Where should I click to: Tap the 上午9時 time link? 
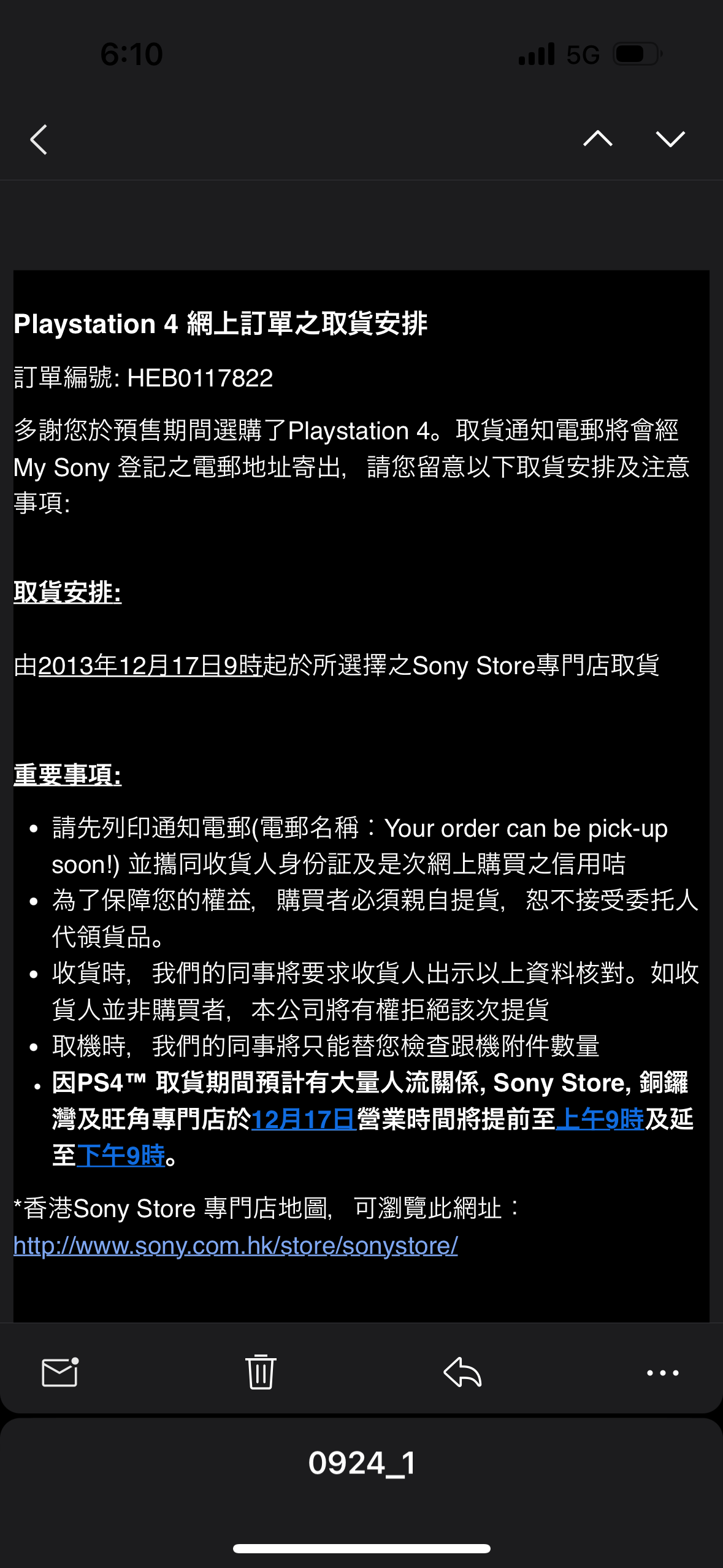pyautogui.click(x=599, y=1120)
